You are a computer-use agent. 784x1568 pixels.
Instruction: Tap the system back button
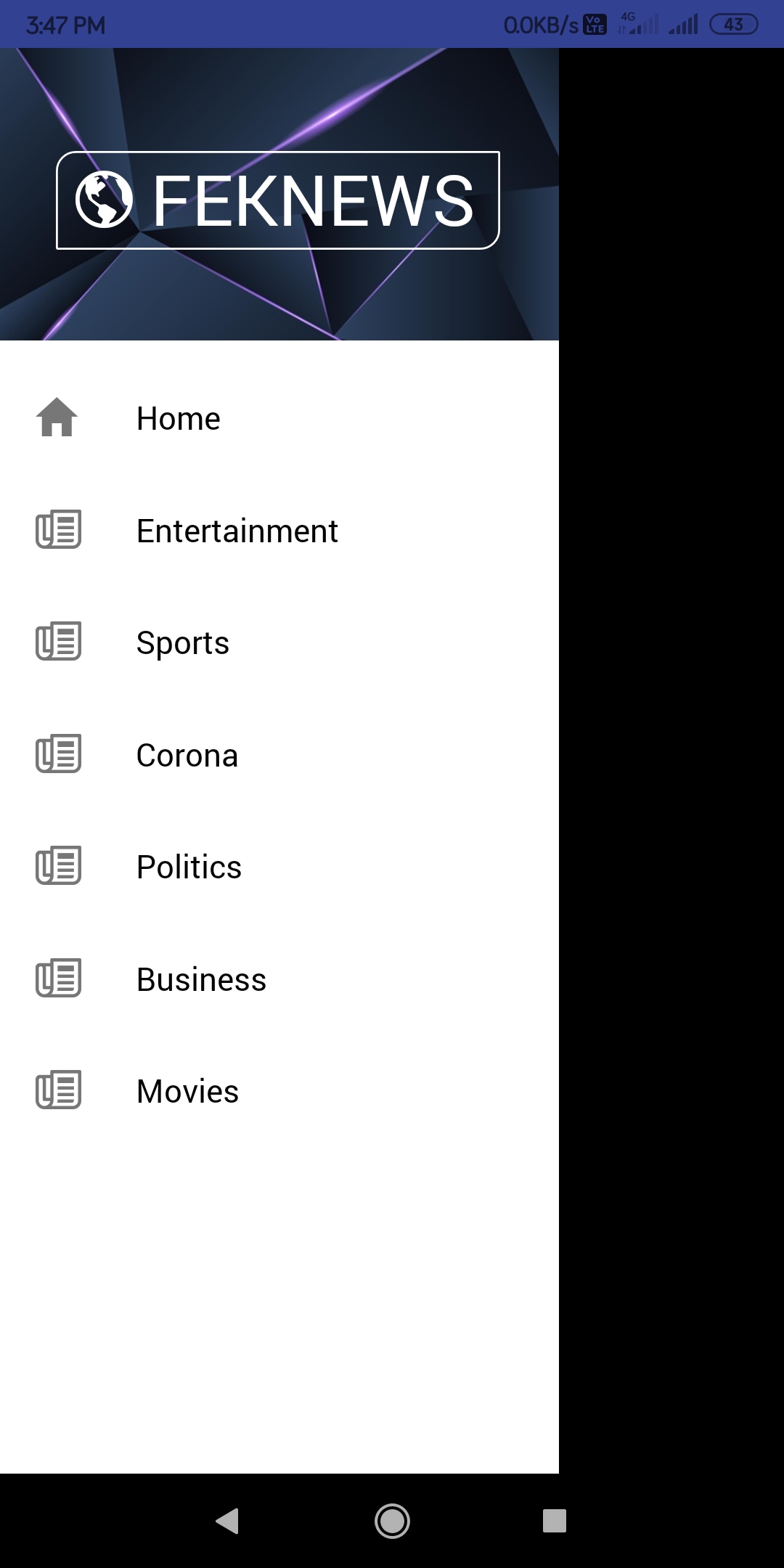click(x=228, y=1521)
